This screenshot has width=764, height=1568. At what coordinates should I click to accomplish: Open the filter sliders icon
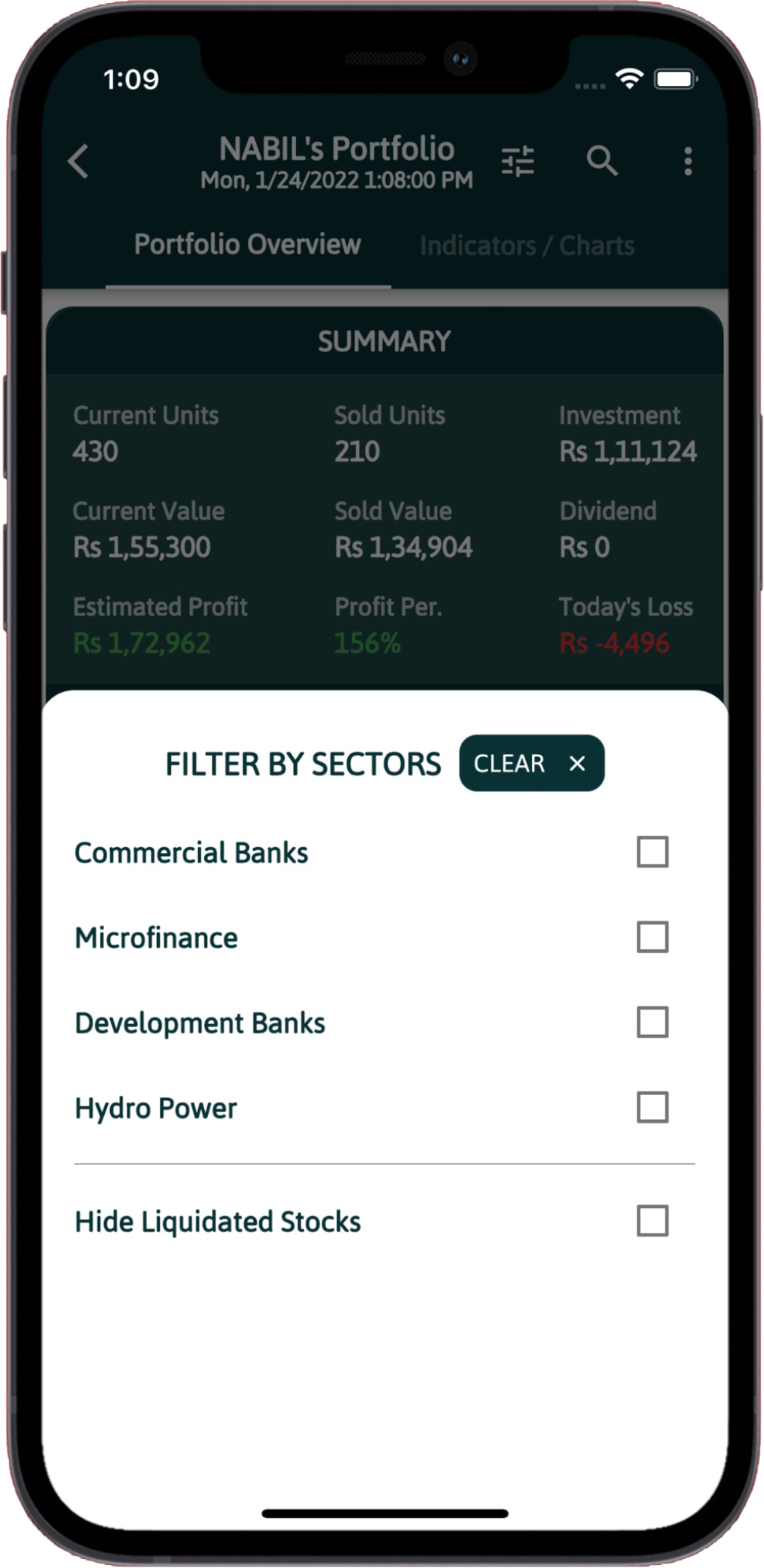pyautogui.click(x=518, y=161)
